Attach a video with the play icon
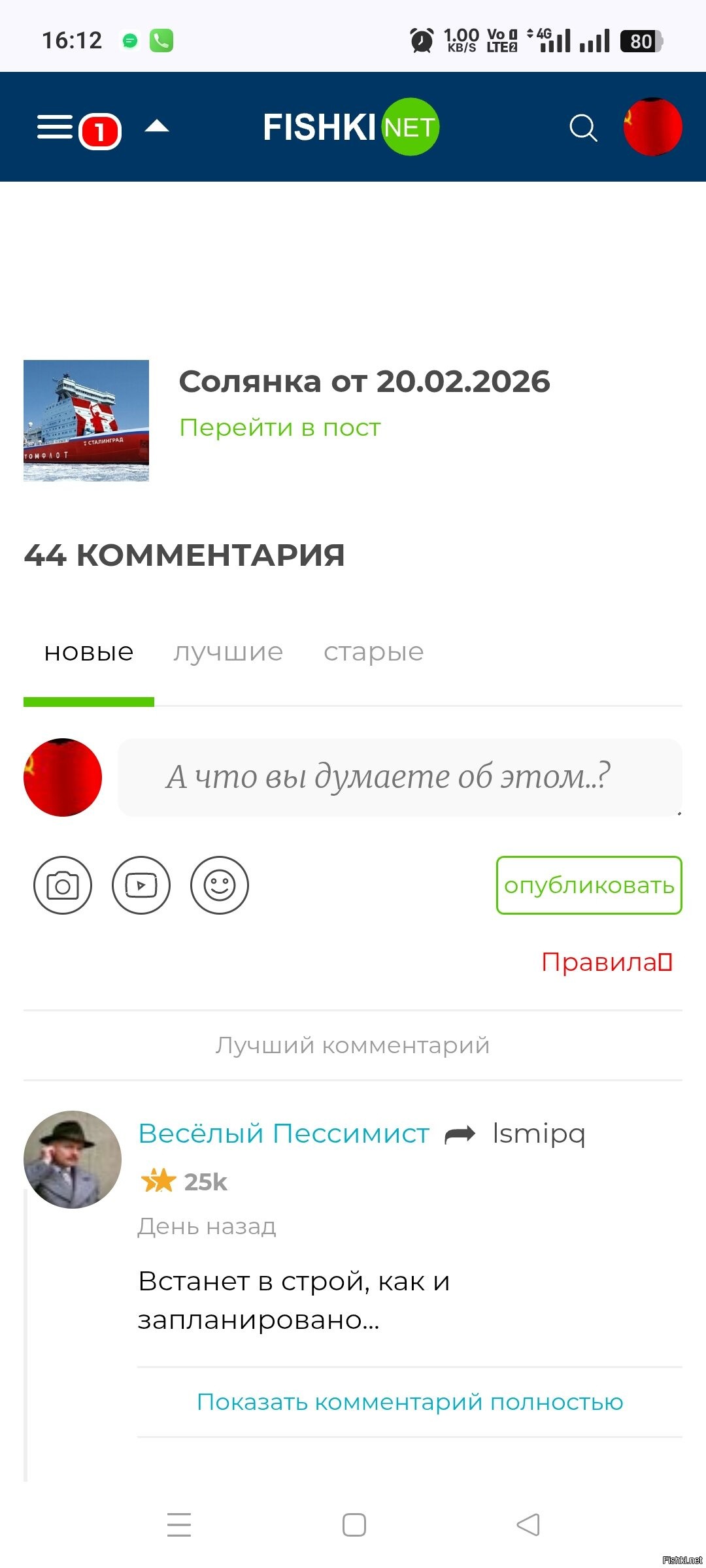This screenshot has width=706, height=1568. (x=141, y=885)
